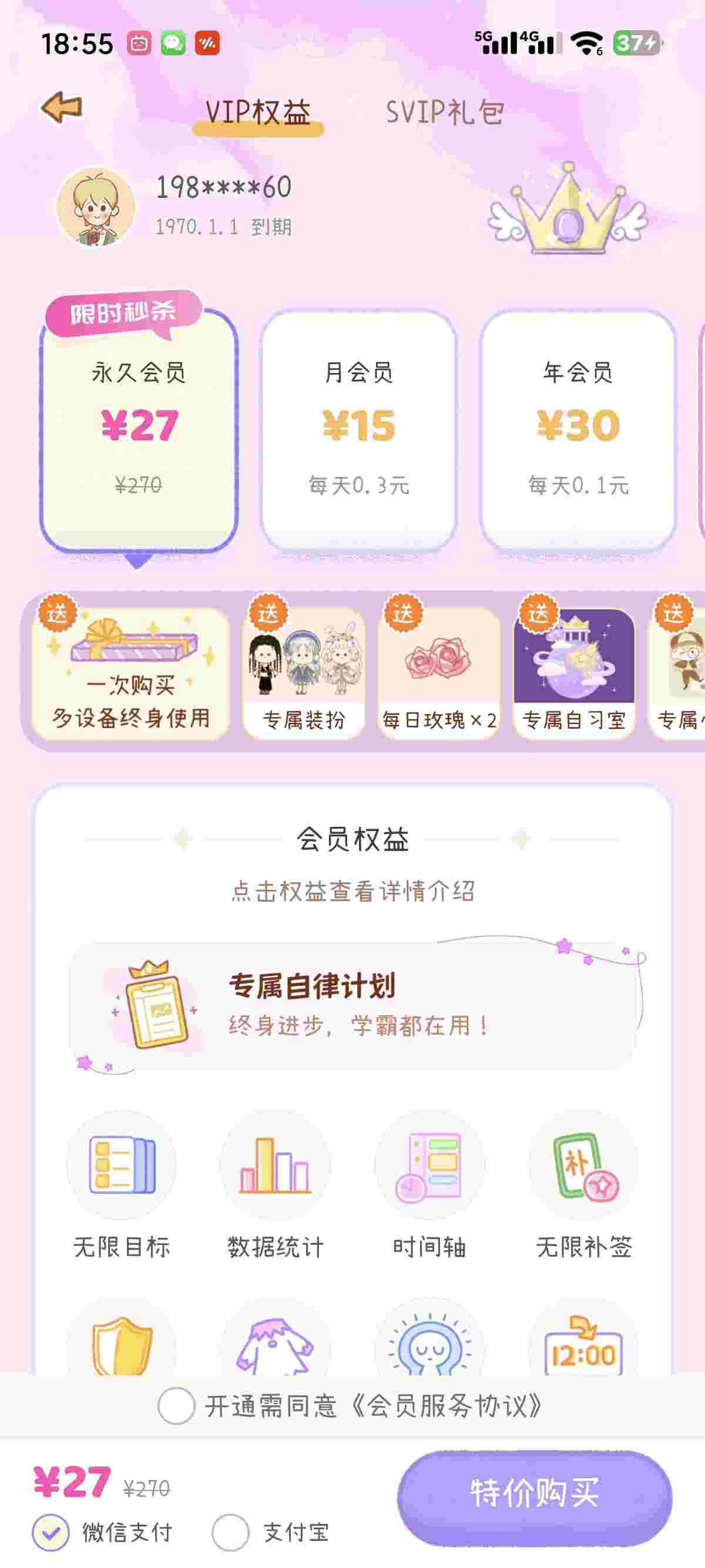
Task: Open the 专属自习室 gift card
Action: pyautogui.click(x=574, y=674)
